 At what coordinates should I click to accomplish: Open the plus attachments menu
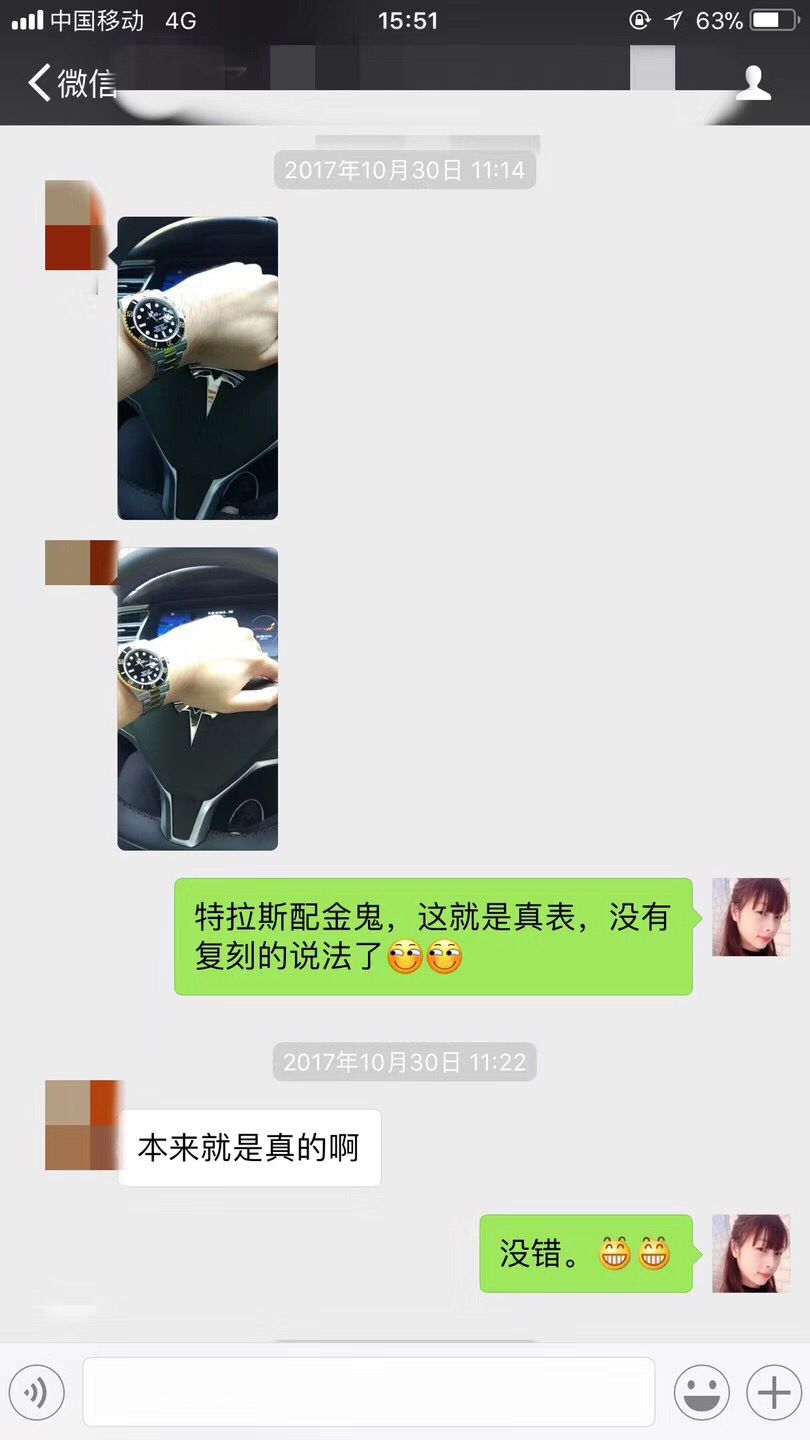(x=773, y=1391)
